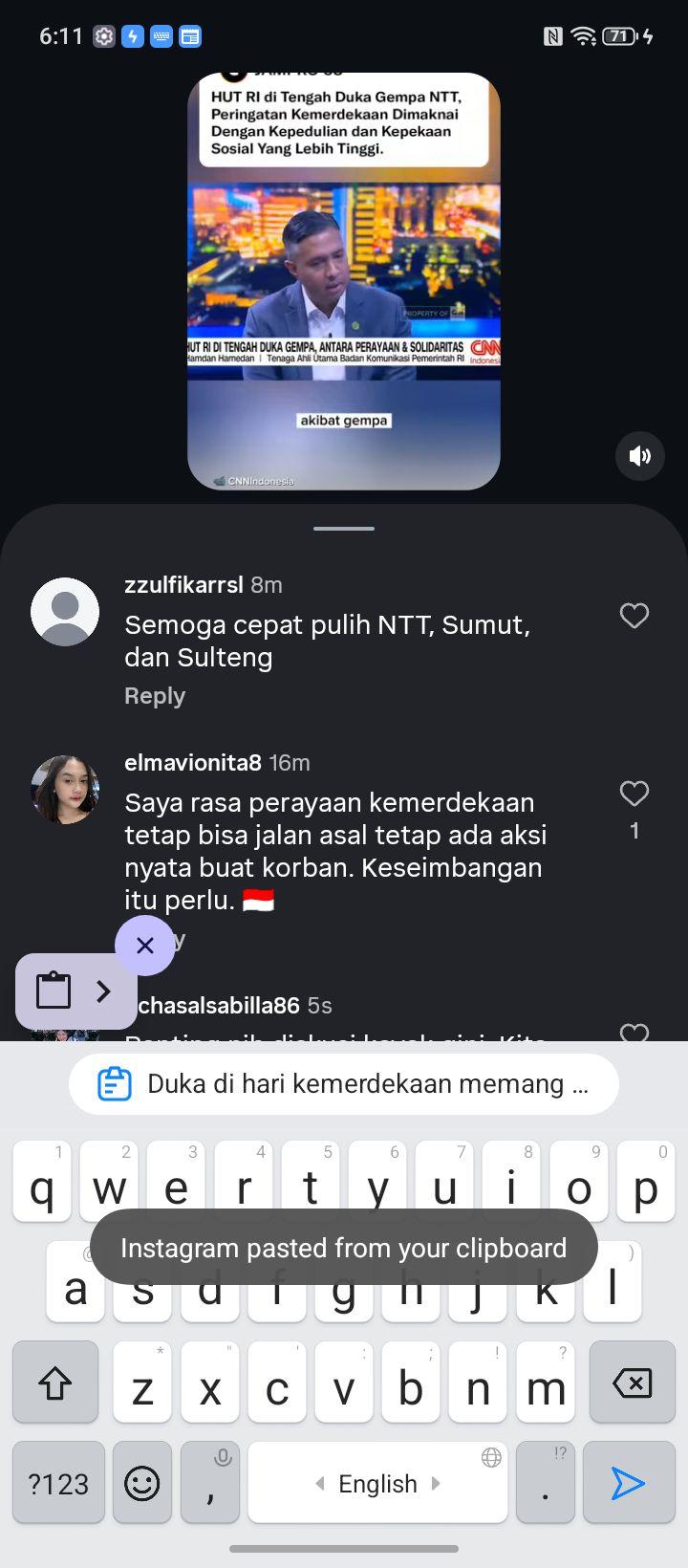
Task: Open the emoji keyboard
Action: (142, 1483)
